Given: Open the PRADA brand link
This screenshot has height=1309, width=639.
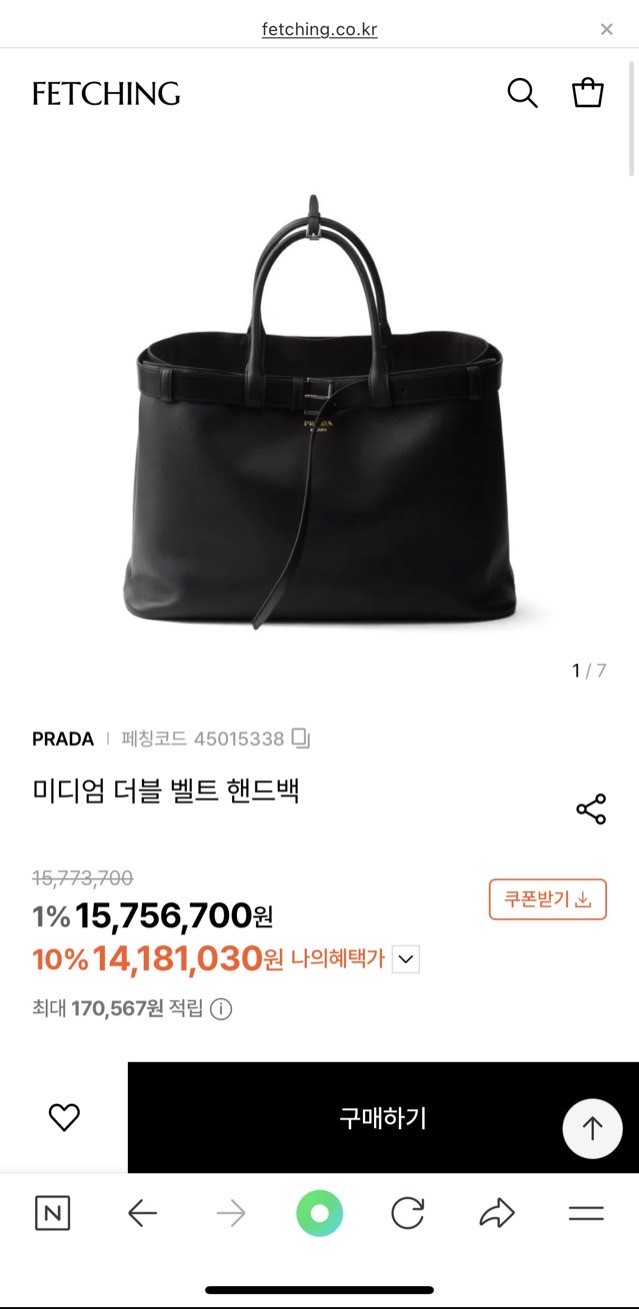Looking at the screenshot, I should click(62, 739).
